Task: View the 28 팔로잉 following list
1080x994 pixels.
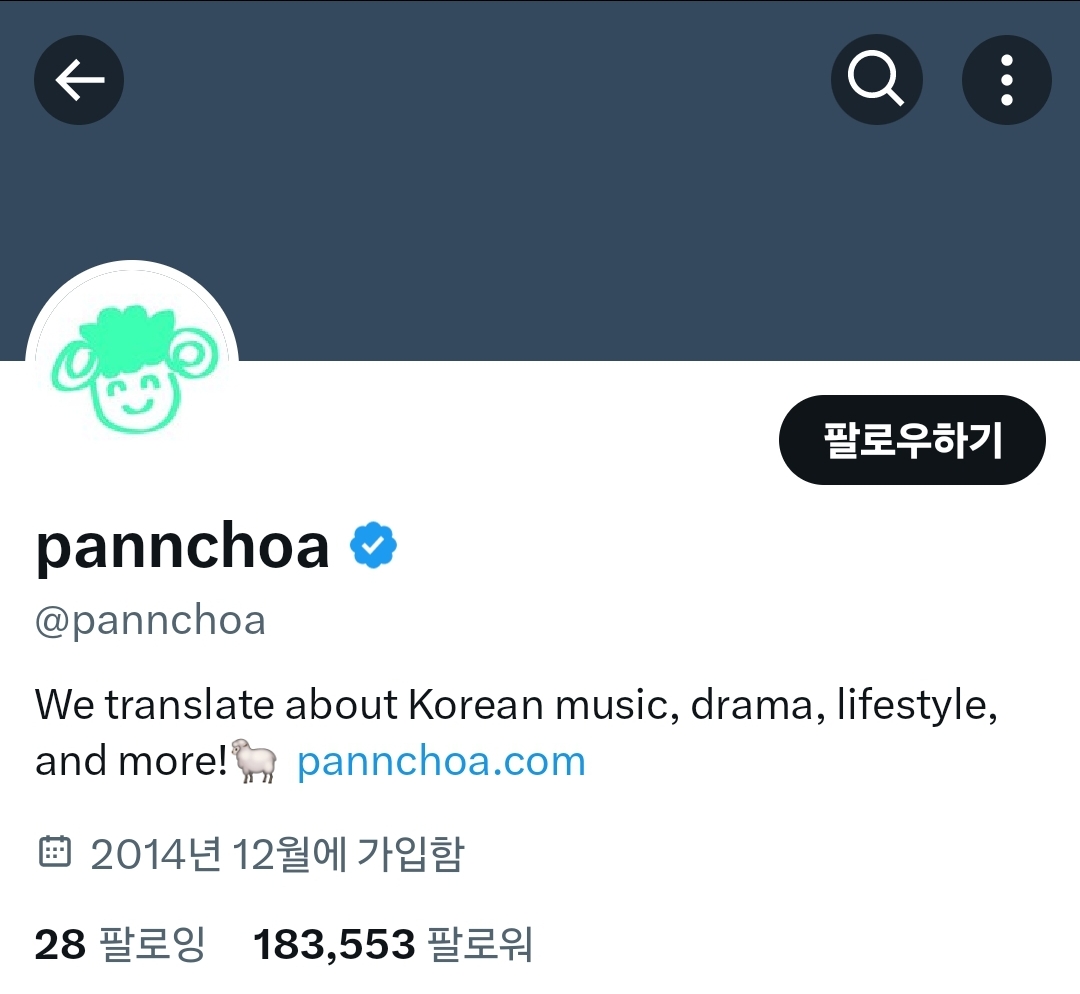Action: (x=120, y=944)
